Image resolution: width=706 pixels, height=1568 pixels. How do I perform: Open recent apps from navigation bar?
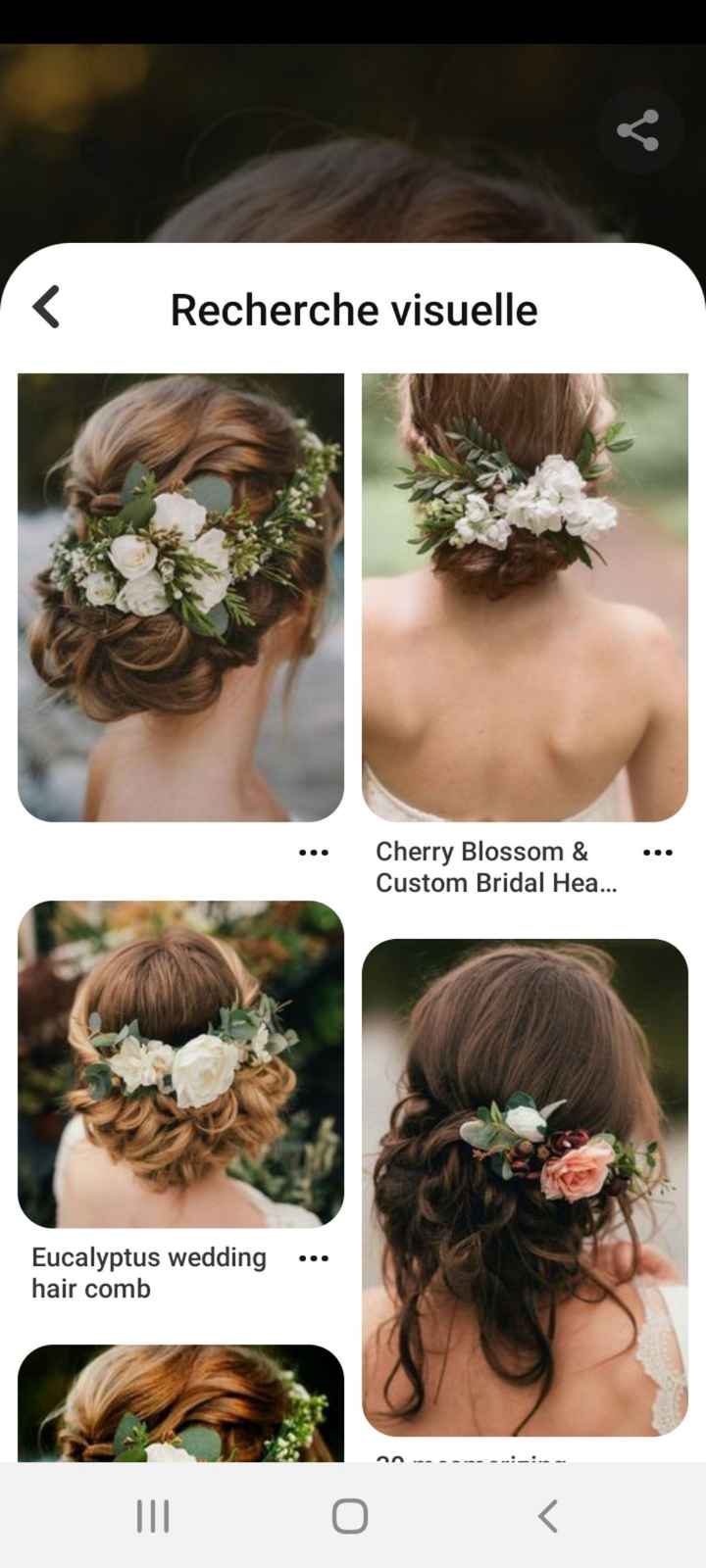(x=153, y=1516)
